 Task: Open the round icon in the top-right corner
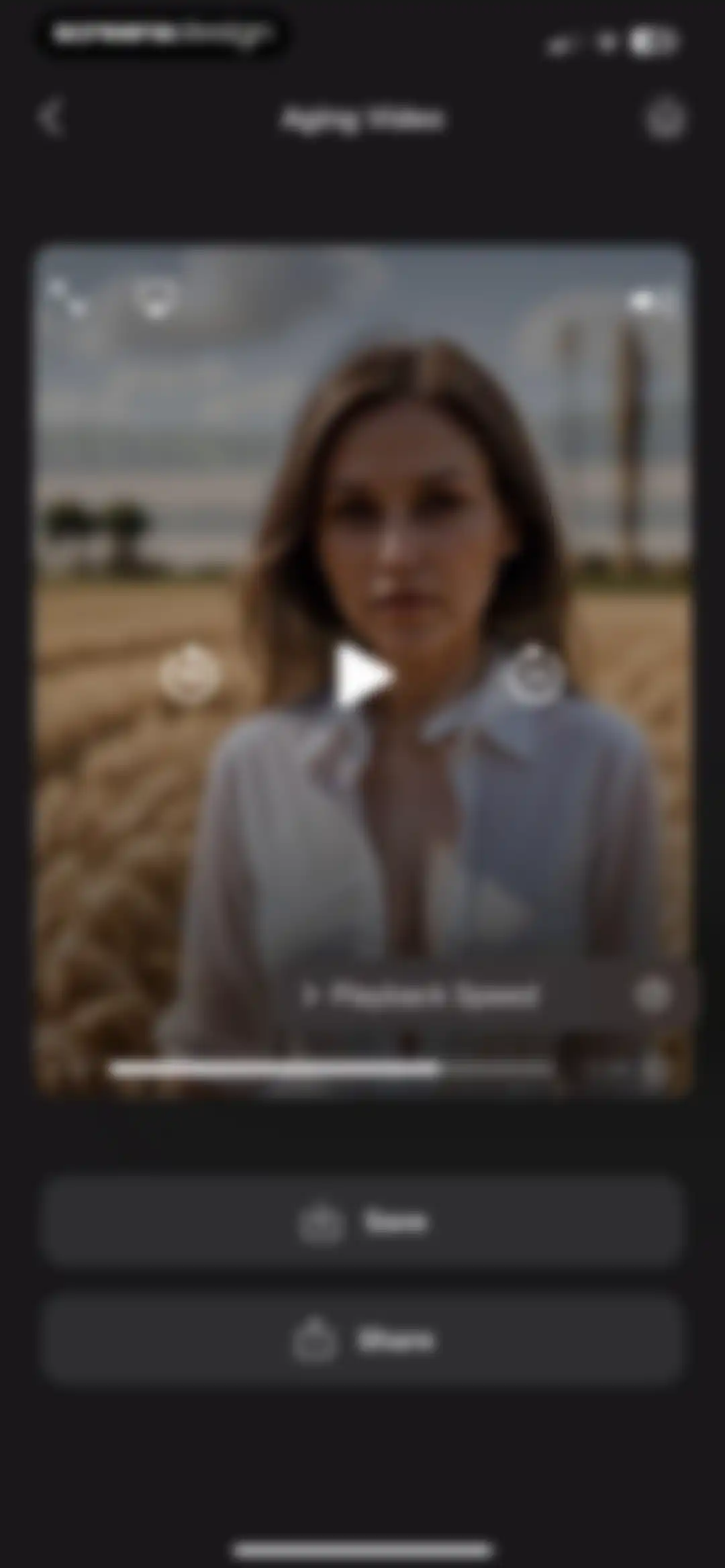coord(665,119)
